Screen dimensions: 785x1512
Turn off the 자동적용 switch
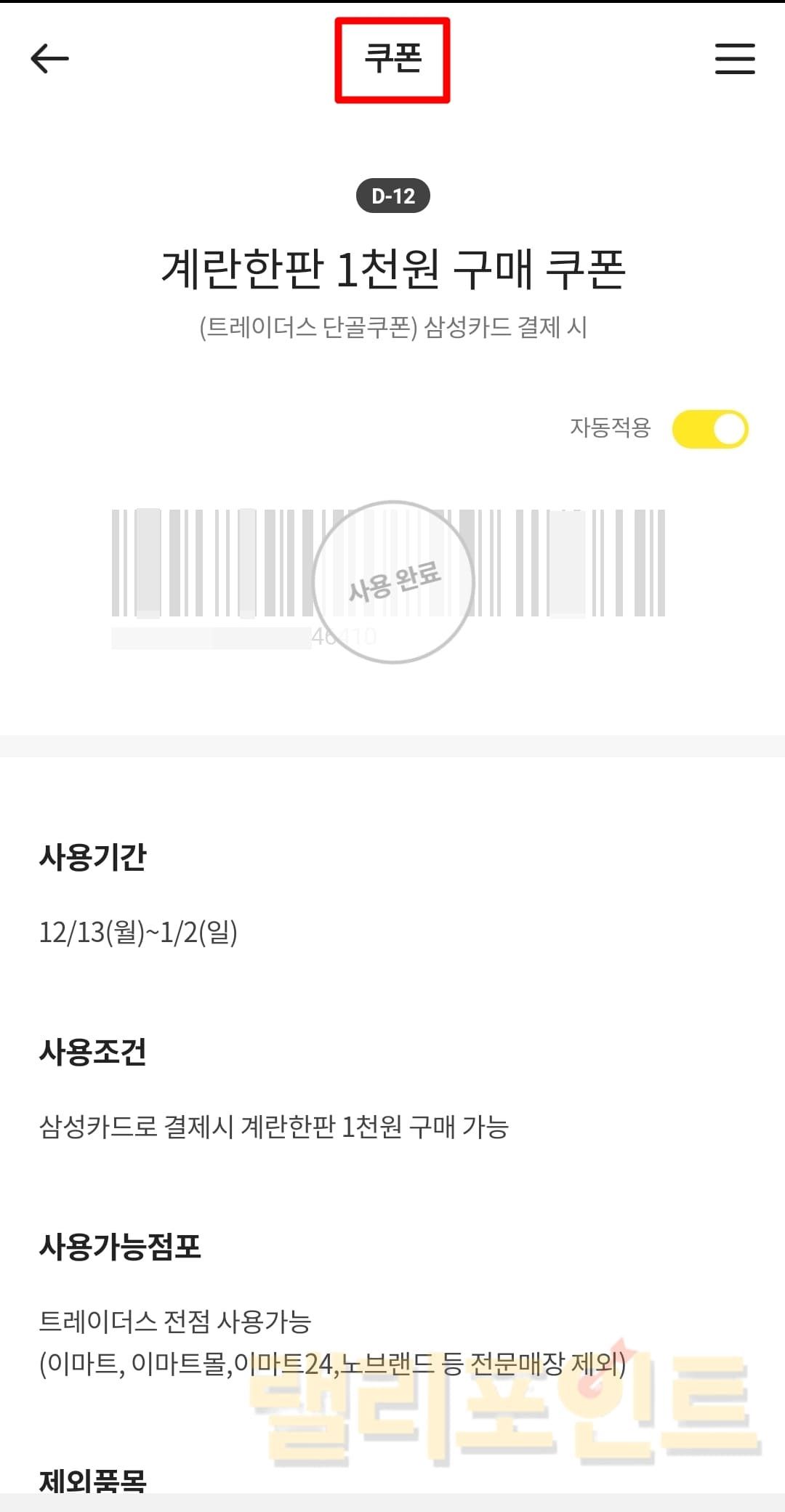pos(709,429)
